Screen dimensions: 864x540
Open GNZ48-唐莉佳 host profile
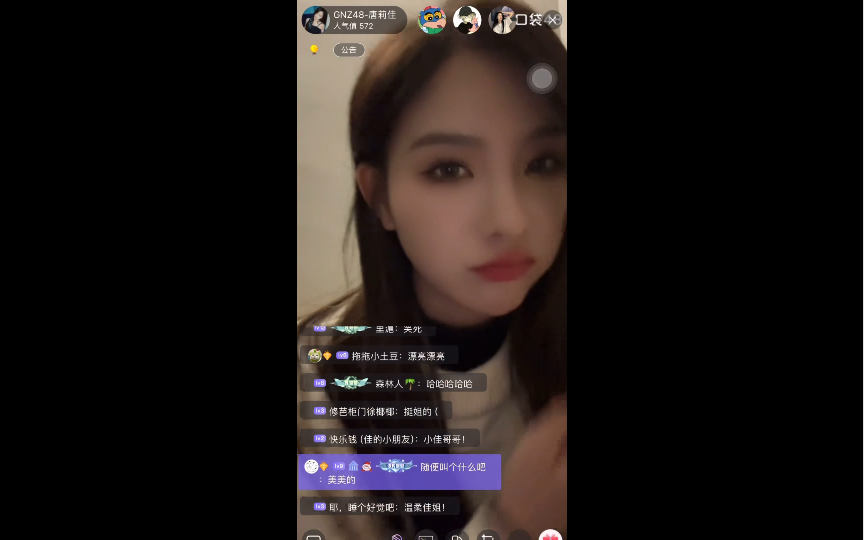coord(352,20)
